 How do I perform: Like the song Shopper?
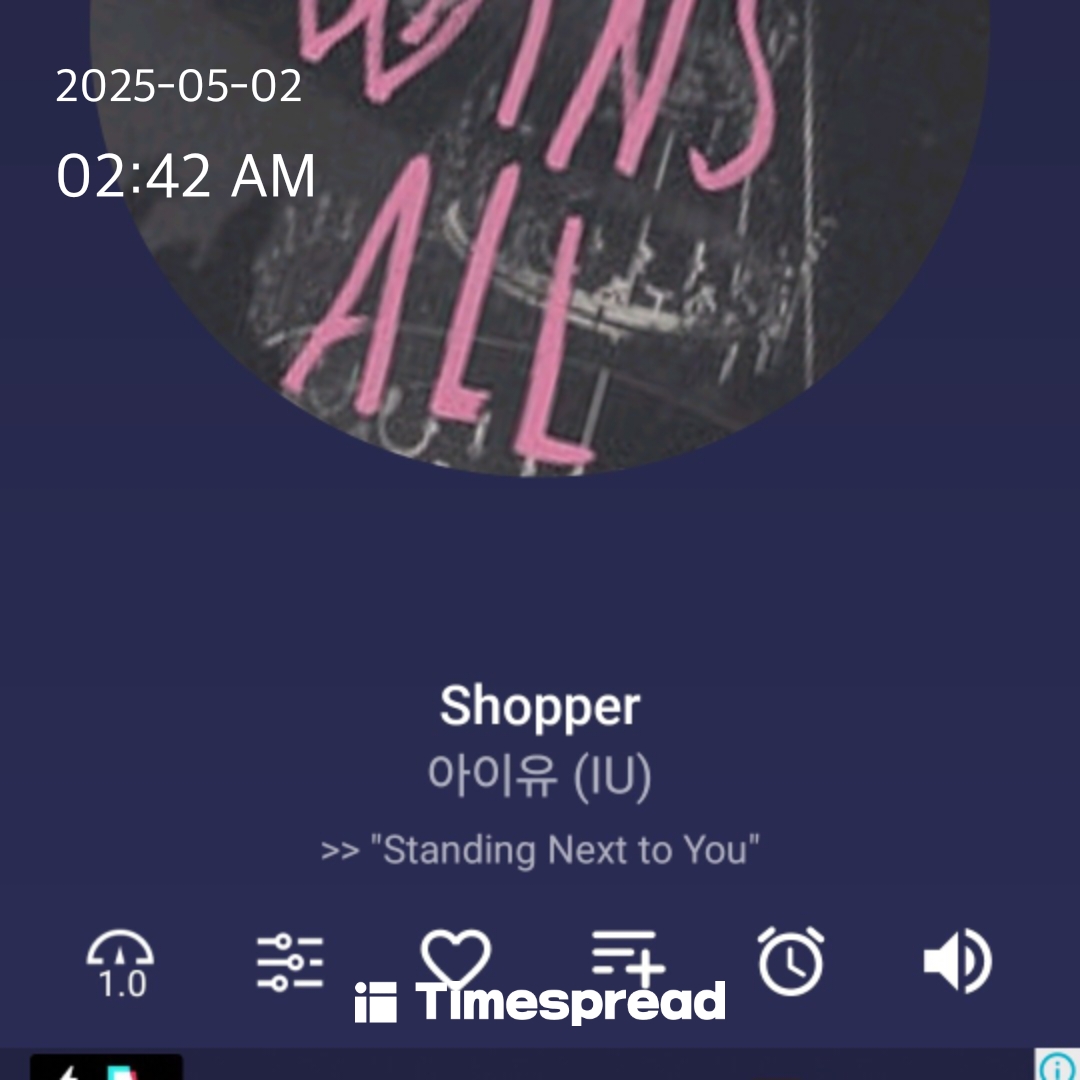pos(456,955)
